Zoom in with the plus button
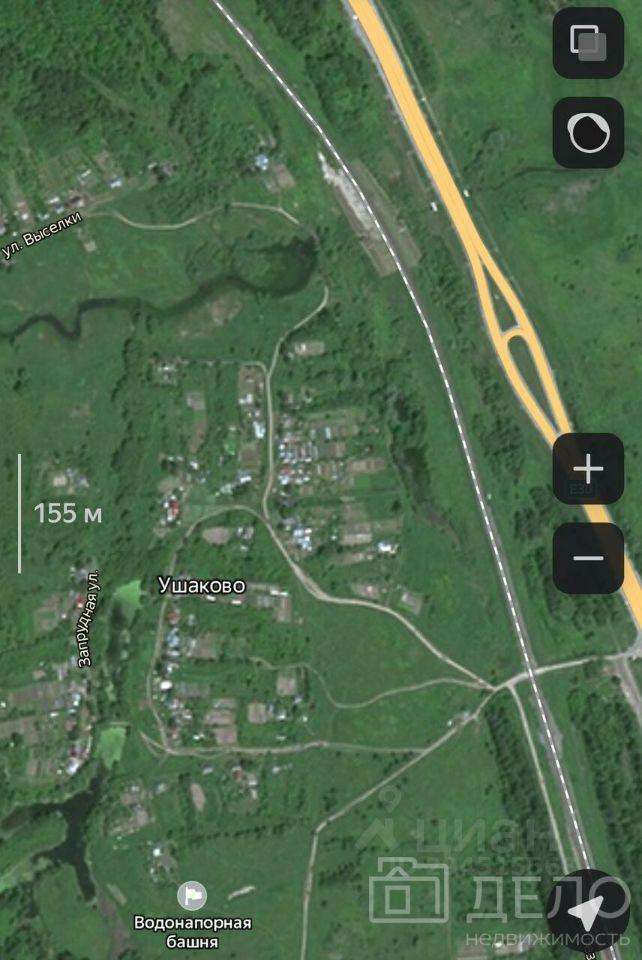 click(588, 468)
